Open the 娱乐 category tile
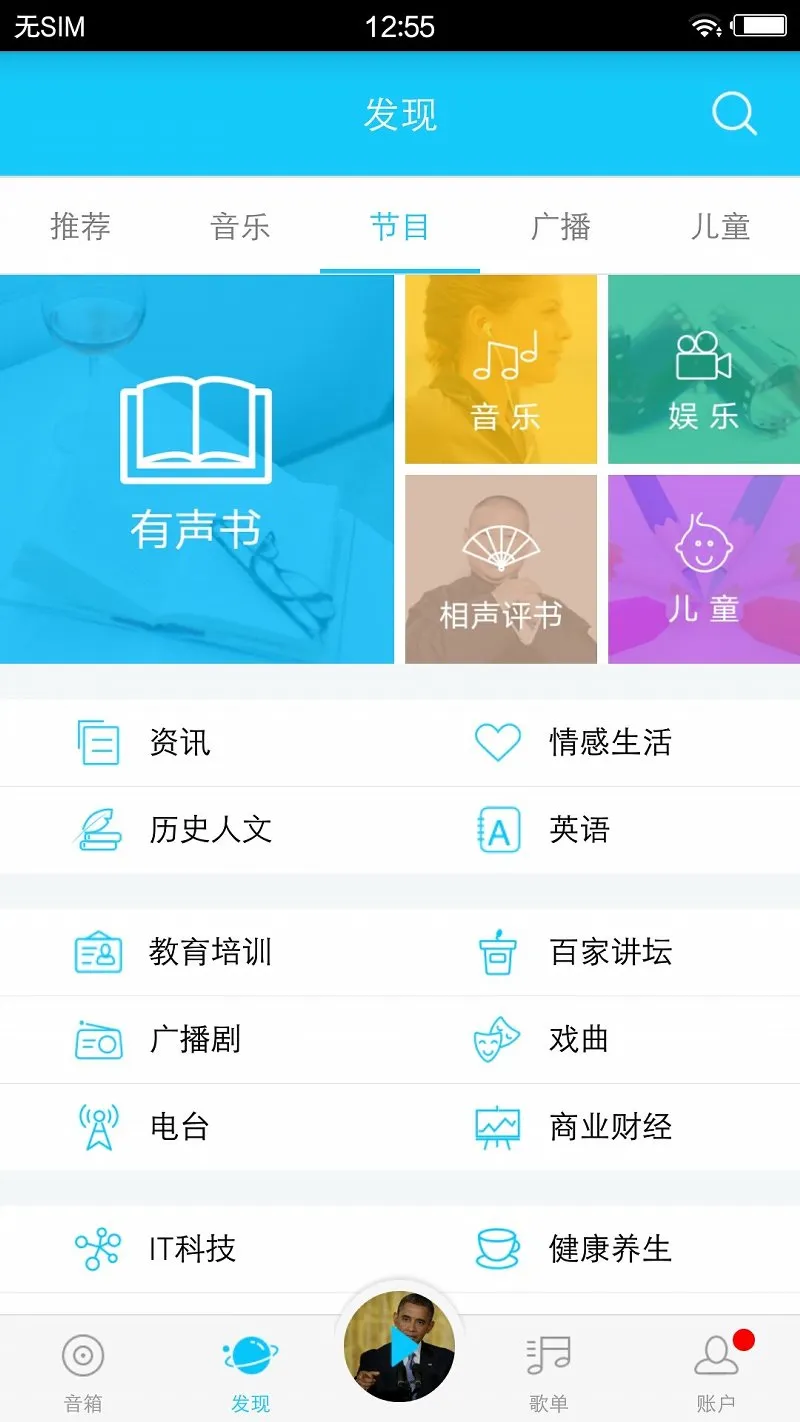The width and height of the screenshot is (800, 1422). (703, 370)
